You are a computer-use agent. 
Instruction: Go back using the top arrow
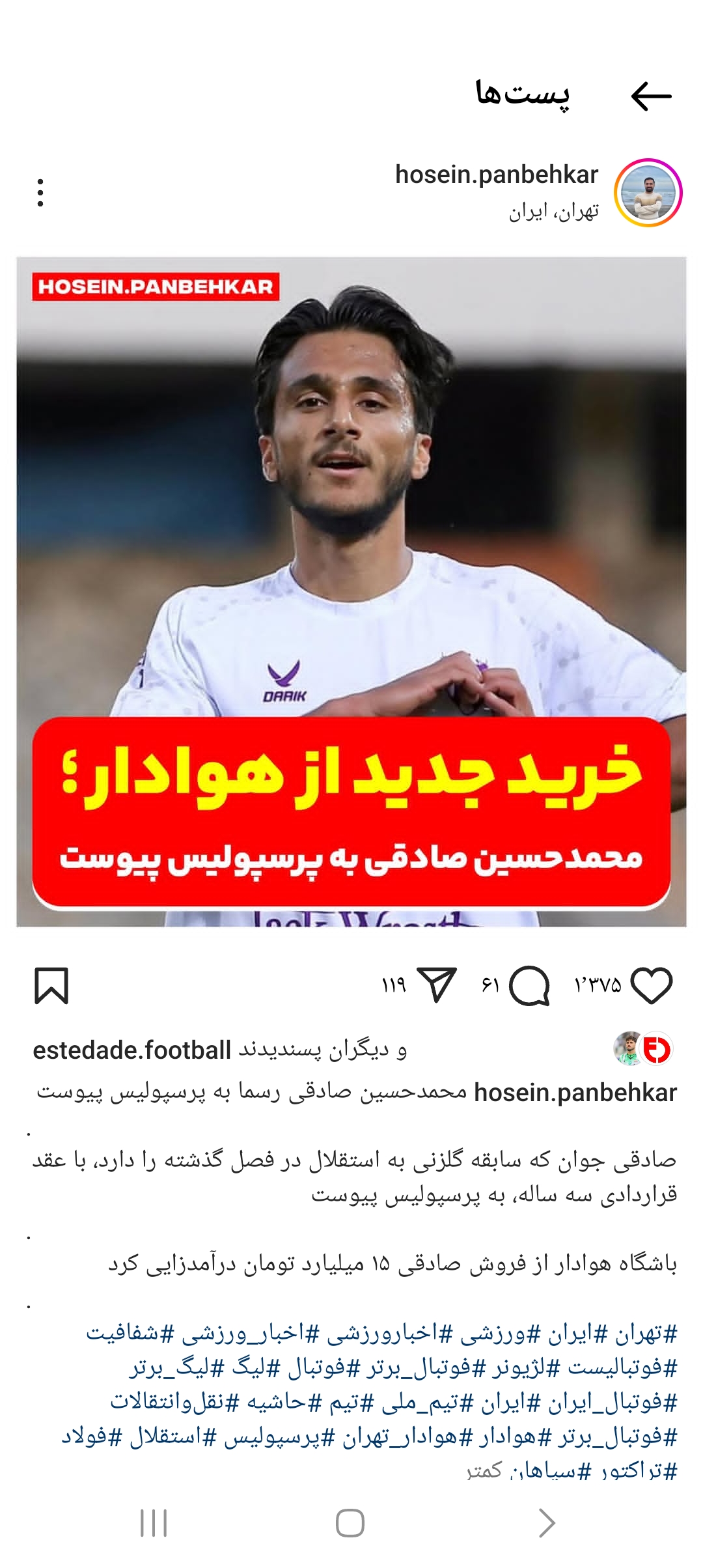[651, 97]
